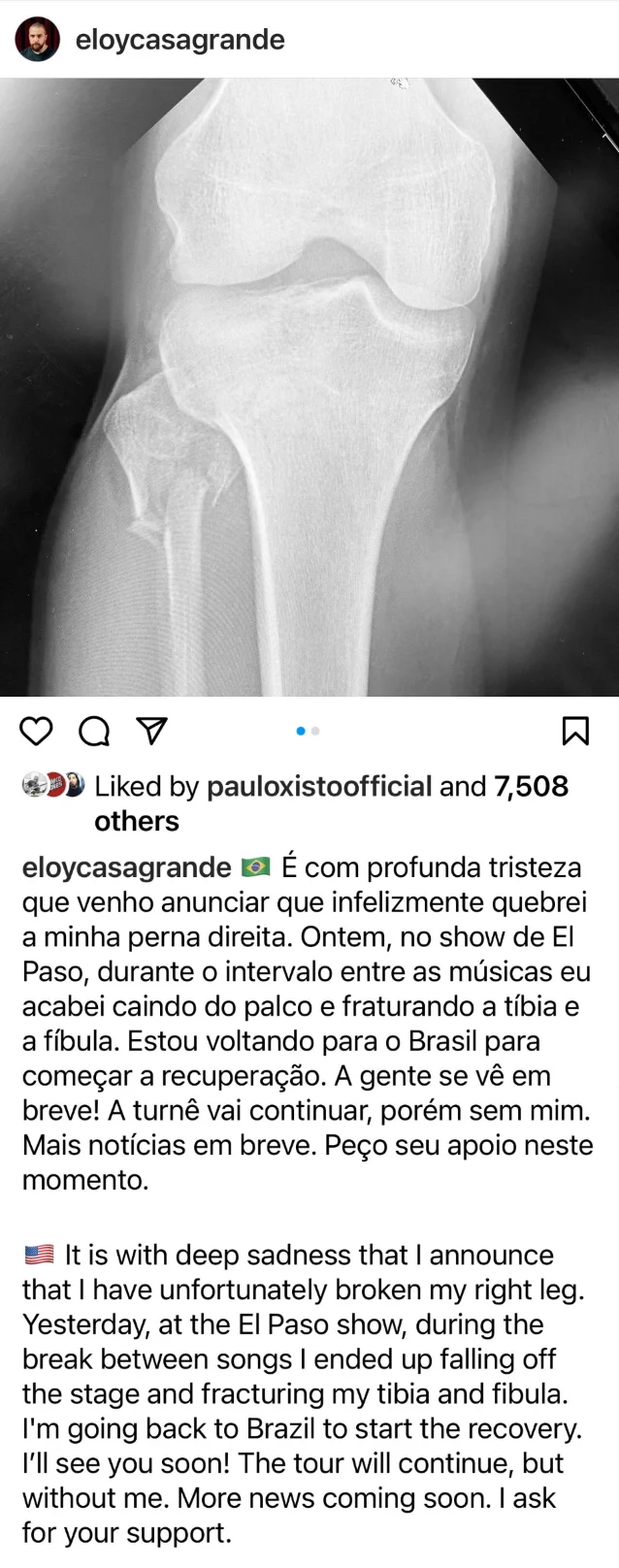Open pauloxistoofficial's profile from the likes line
Viewport: 619px width, 1568px height.
319,786
